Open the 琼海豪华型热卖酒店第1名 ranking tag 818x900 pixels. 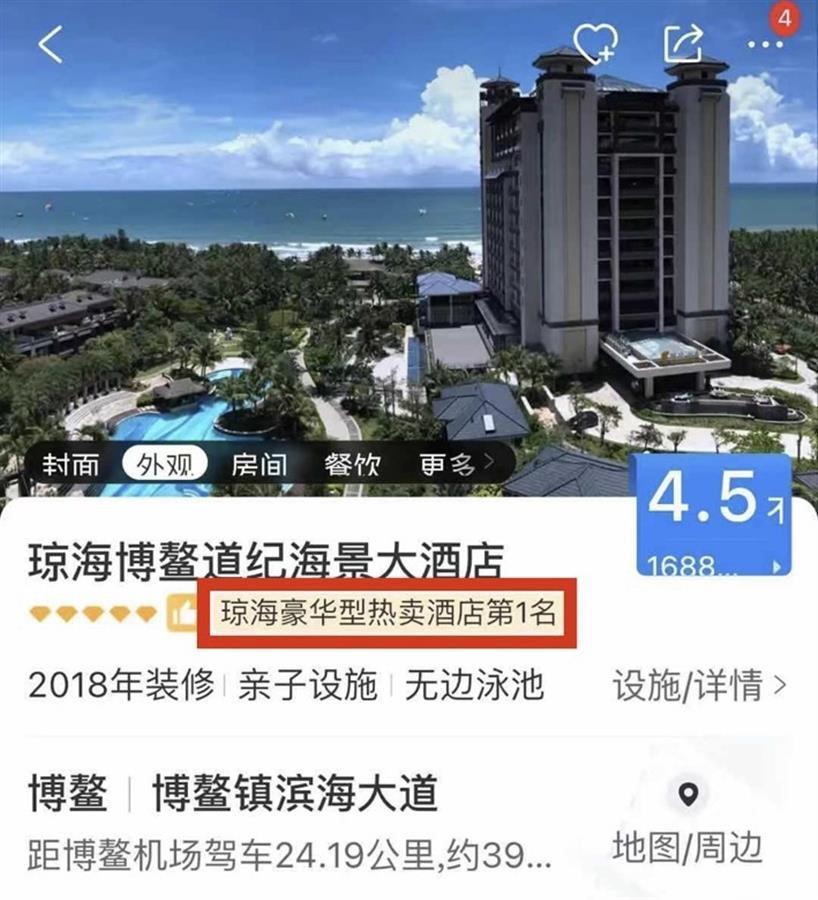[388, 611]
